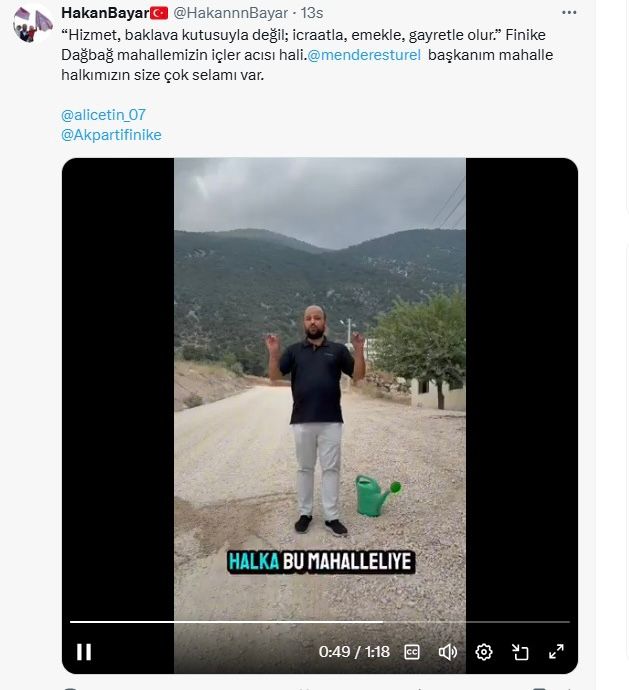Mute the video sound
The height and width of the screenshot is (690, 629).
coord(447,652)
